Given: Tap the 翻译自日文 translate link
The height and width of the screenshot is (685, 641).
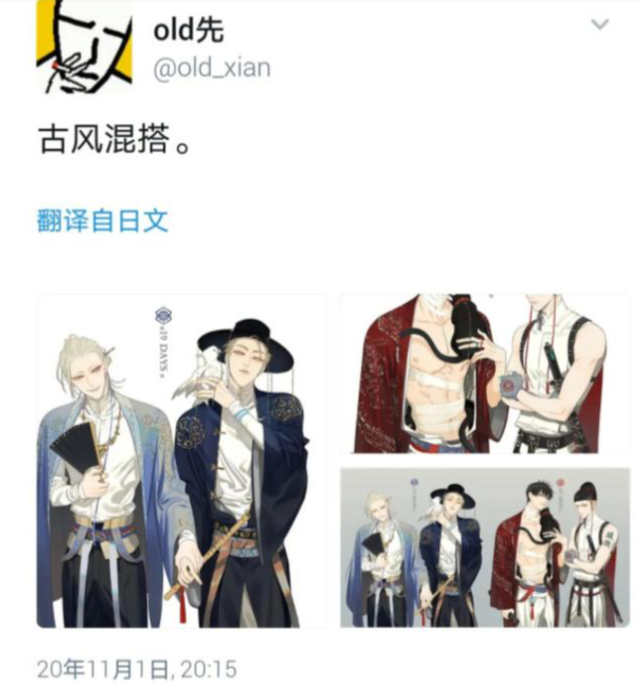Looking at the screenshot, I should (102, 220).
